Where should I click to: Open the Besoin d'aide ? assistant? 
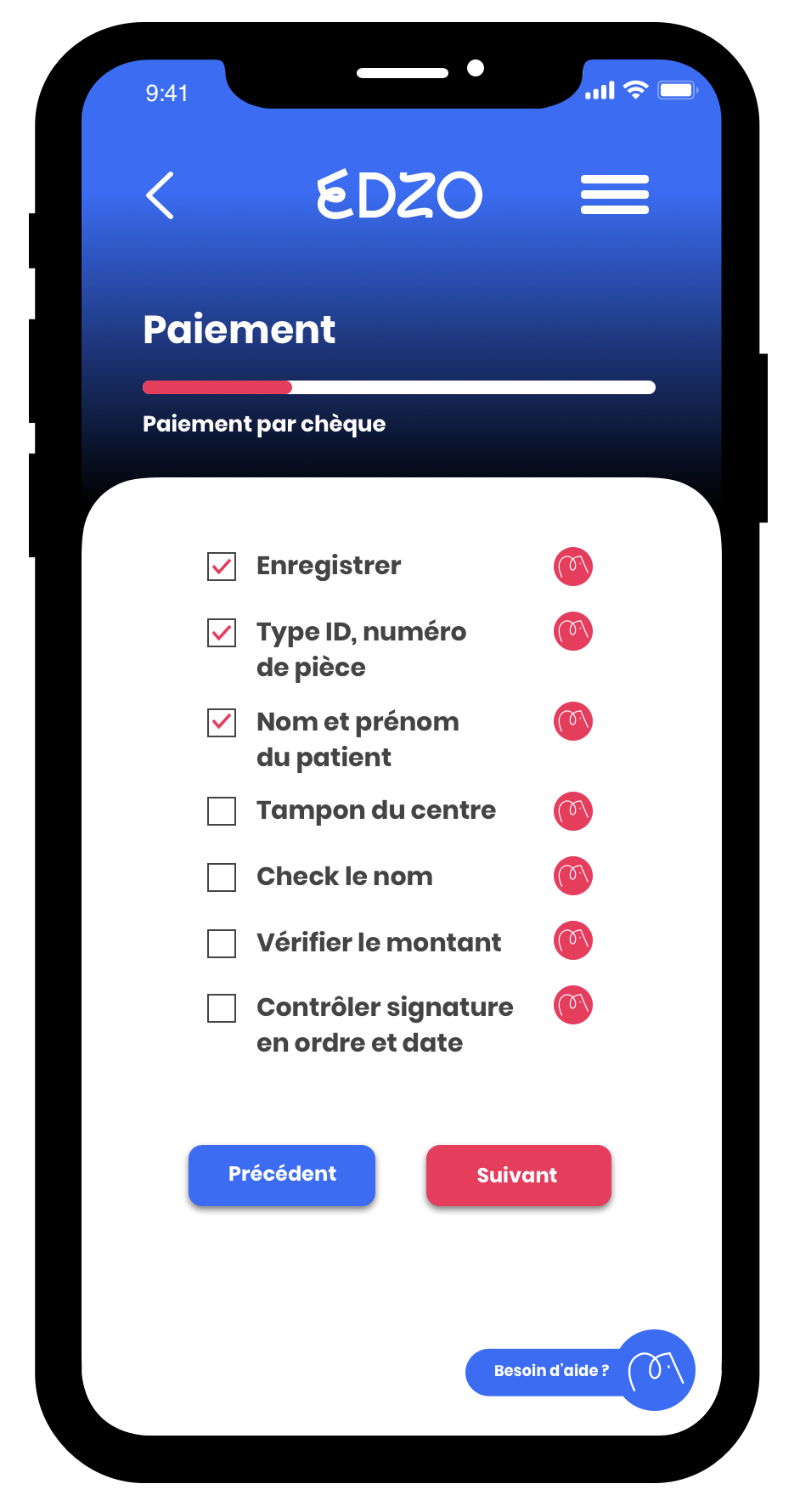point(580,1370)
